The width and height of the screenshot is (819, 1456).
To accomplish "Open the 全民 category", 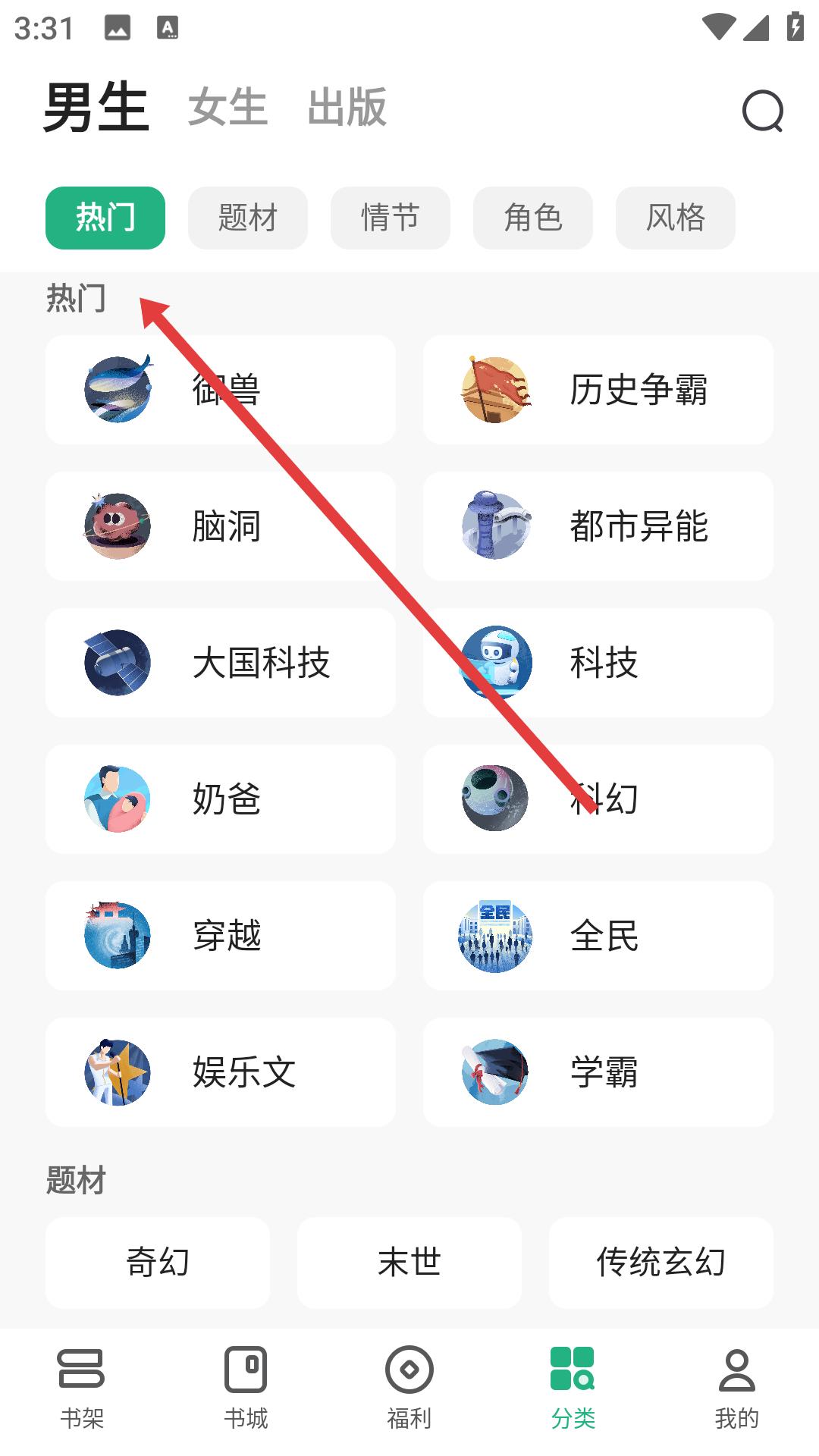I will (x=598, y=936).
